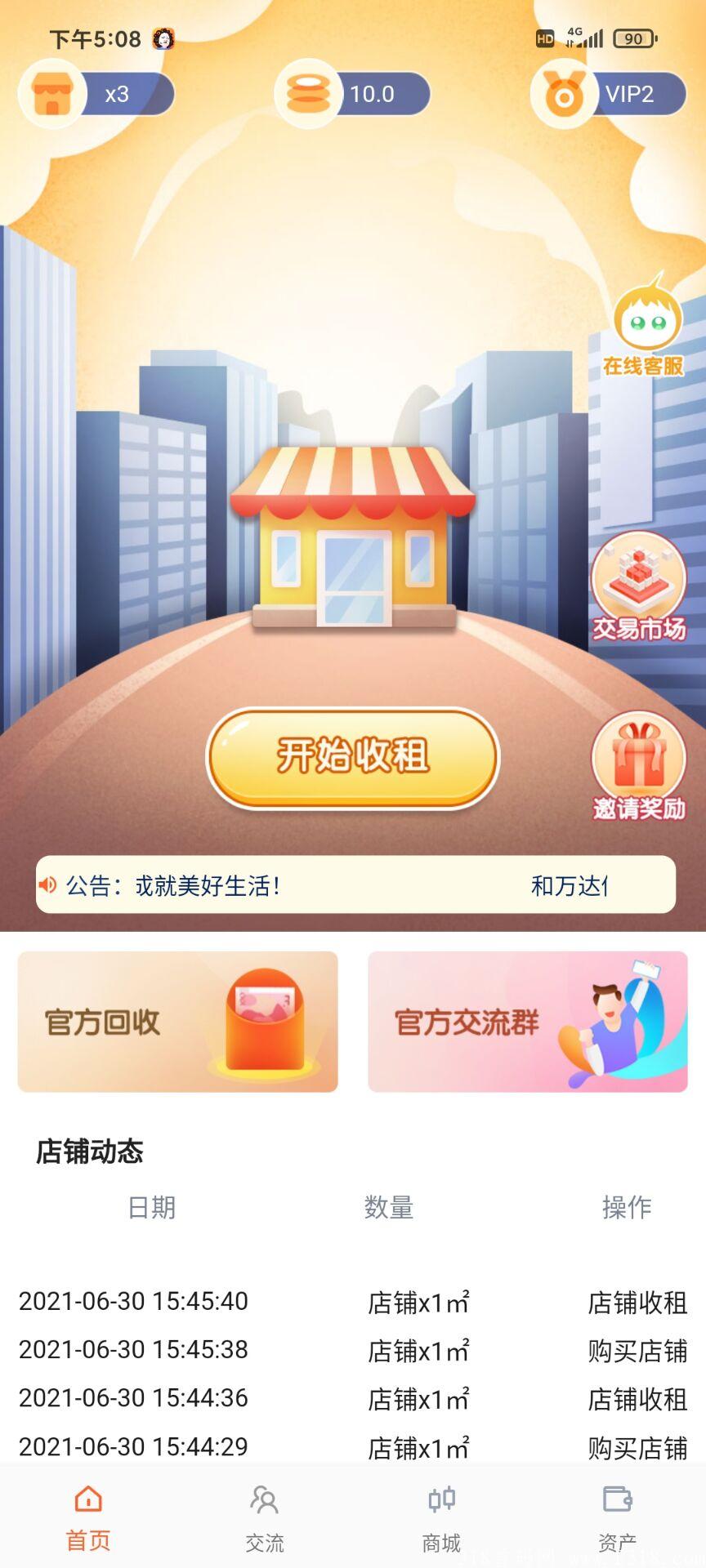Open the VIP2 medal icon

(564, 94)
